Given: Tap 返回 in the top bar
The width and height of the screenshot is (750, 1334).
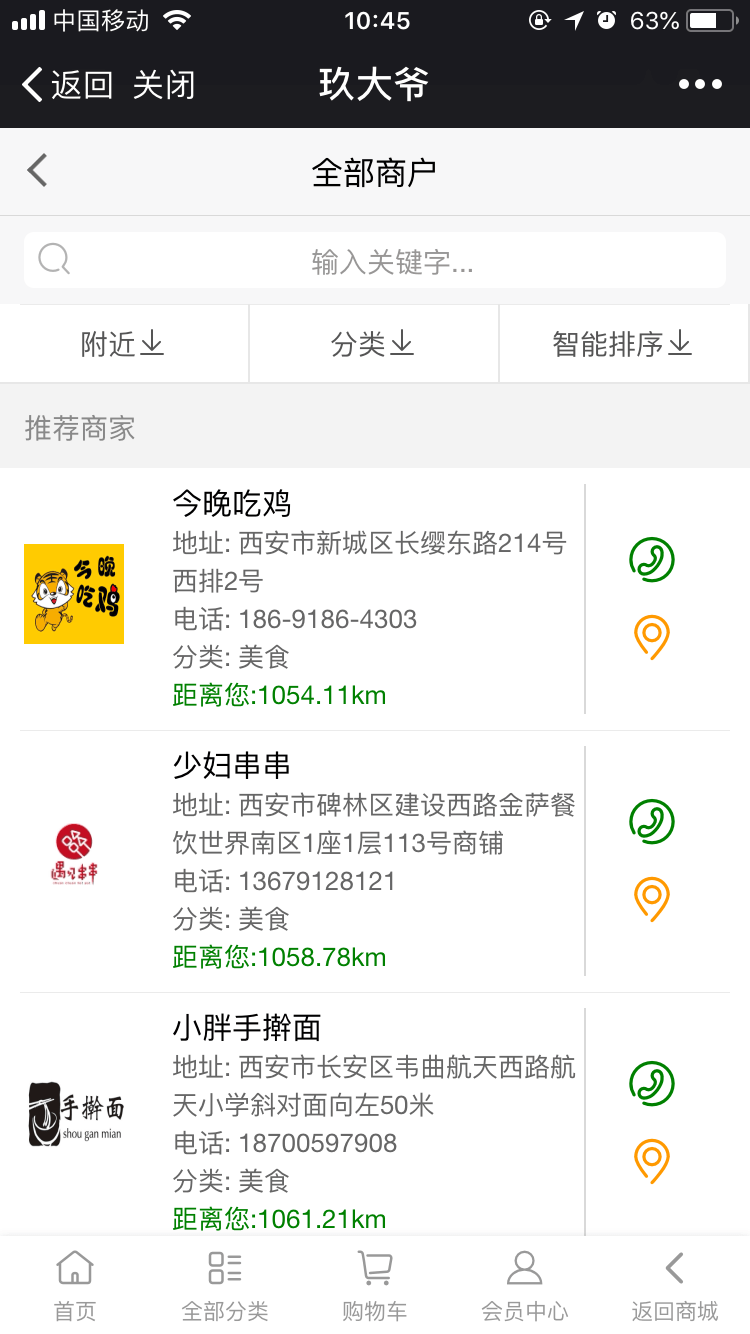Looking at the screenshot, I should [x=67, y=85].
